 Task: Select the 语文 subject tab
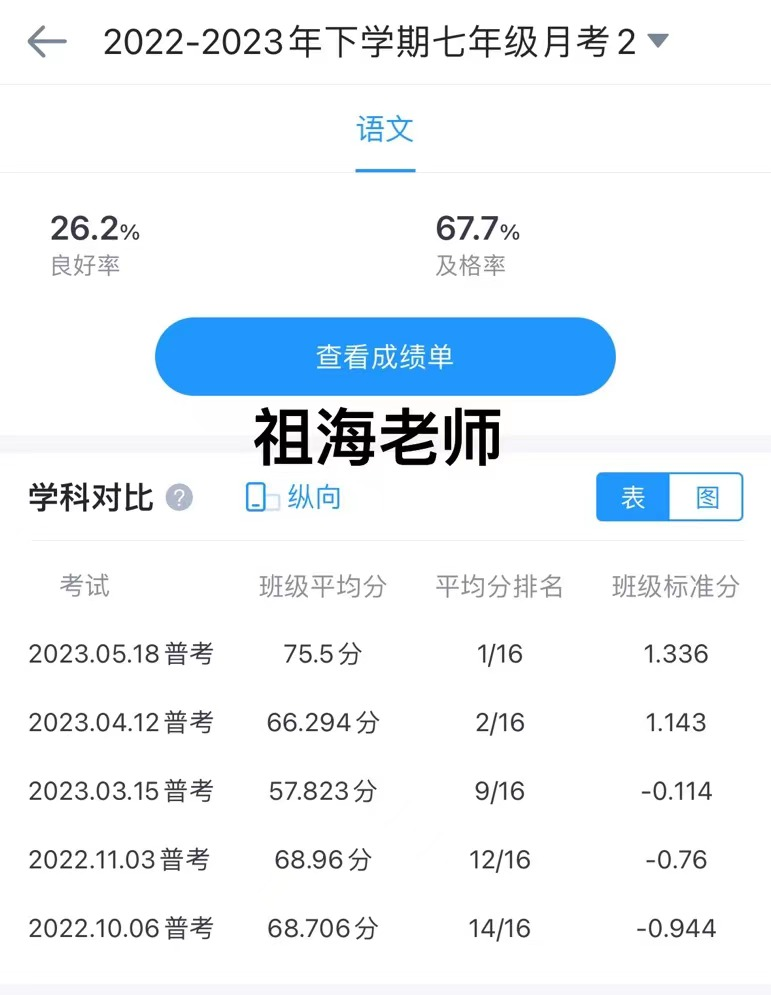(385, 129)
